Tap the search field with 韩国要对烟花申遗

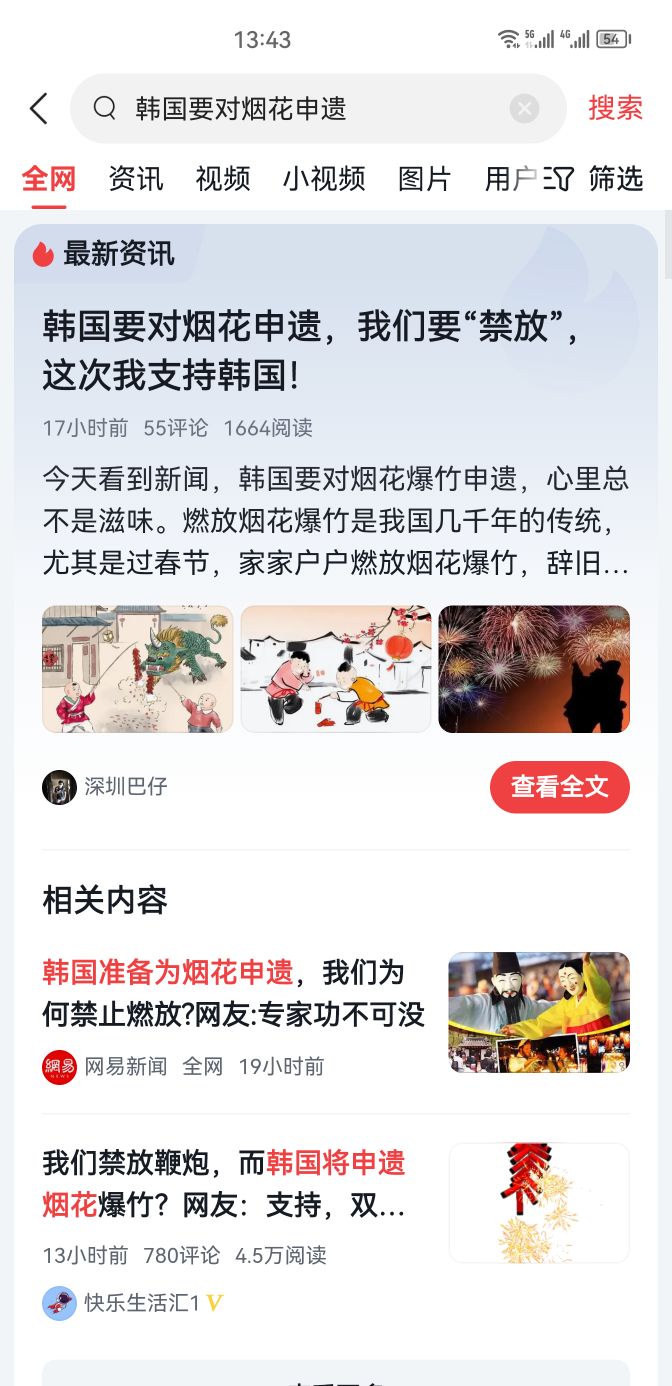click(x=300, y=108)
